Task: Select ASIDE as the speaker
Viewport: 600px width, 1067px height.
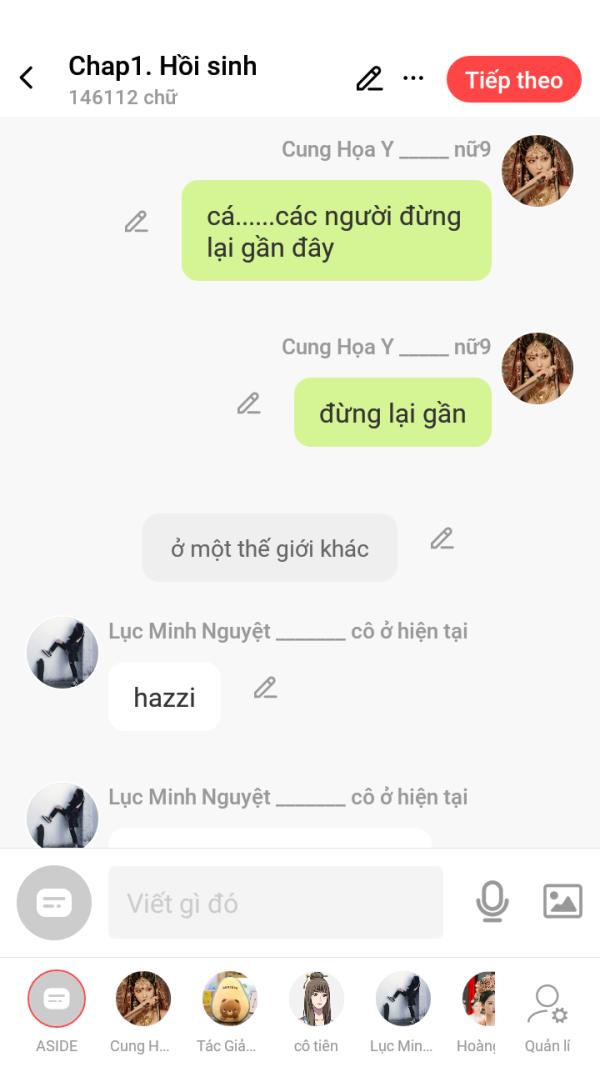Action: (56, 1013)
